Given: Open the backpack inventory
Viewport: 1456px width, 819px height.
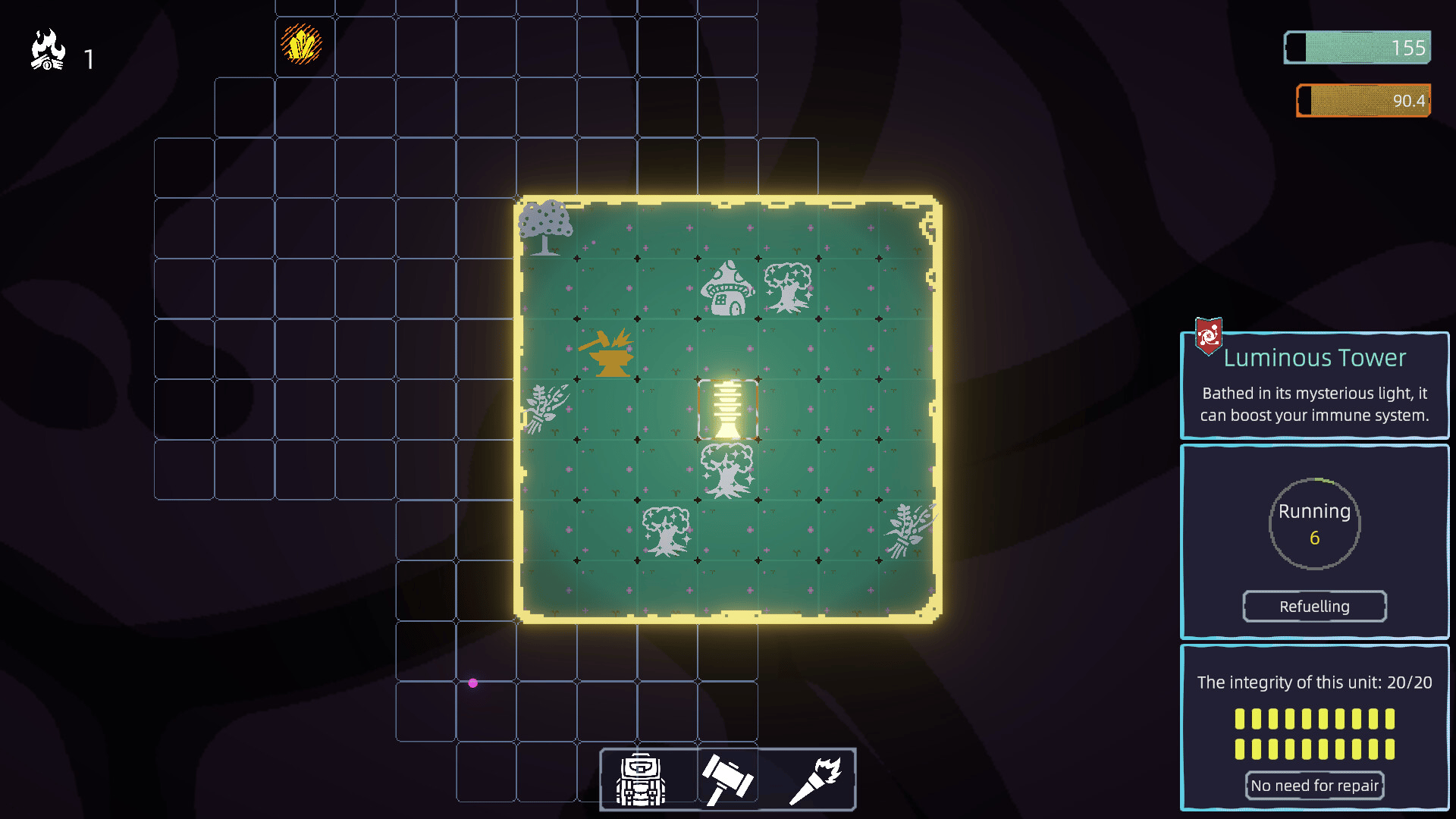Looking at the screenshot, I should [641, 780].
